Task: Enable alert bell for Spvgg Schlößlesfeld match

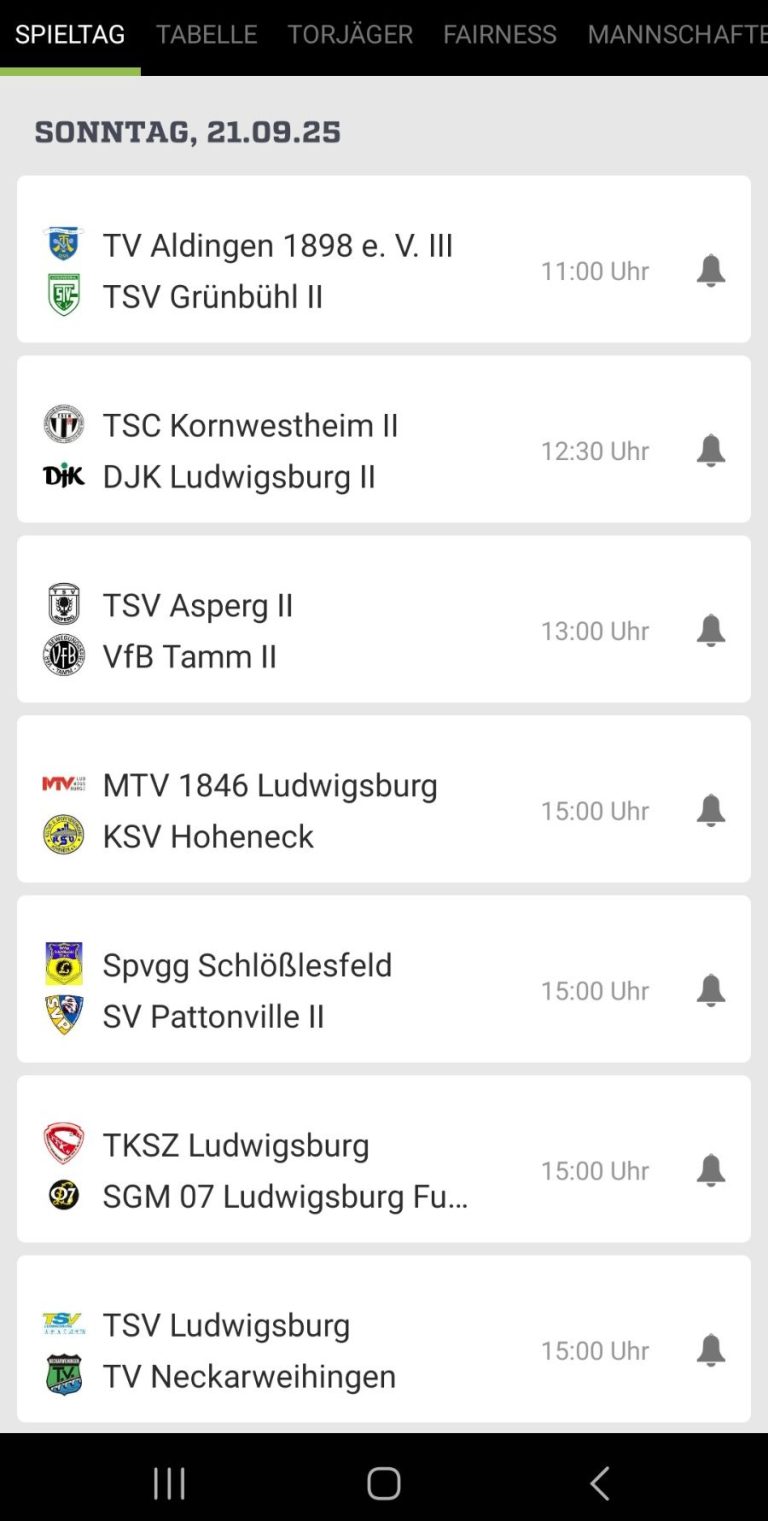Action: coord(710,990)
